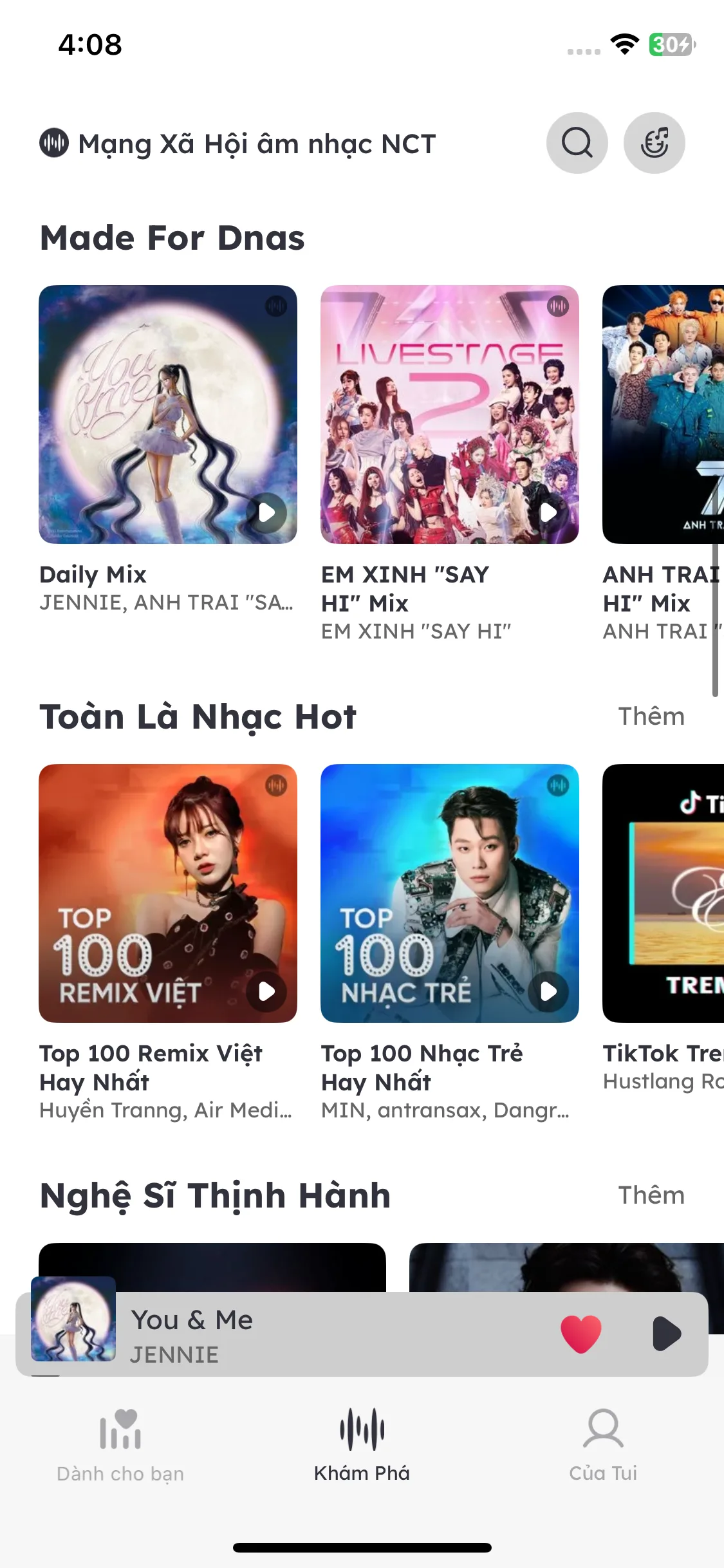Open the music recognition icon

point(654,143)
